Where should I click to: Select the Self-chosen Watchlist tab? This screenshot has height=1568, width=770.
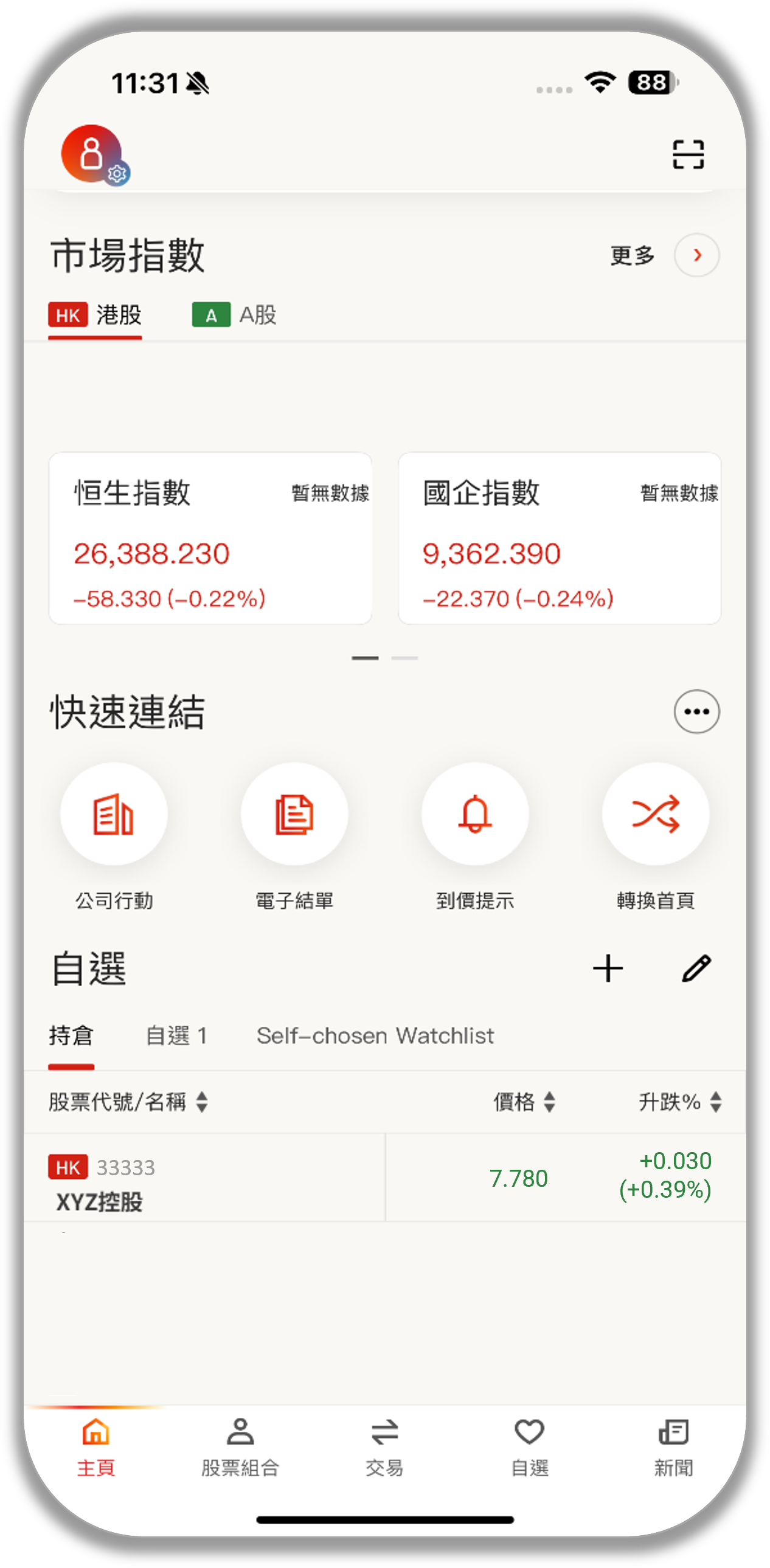[375, 1035]
